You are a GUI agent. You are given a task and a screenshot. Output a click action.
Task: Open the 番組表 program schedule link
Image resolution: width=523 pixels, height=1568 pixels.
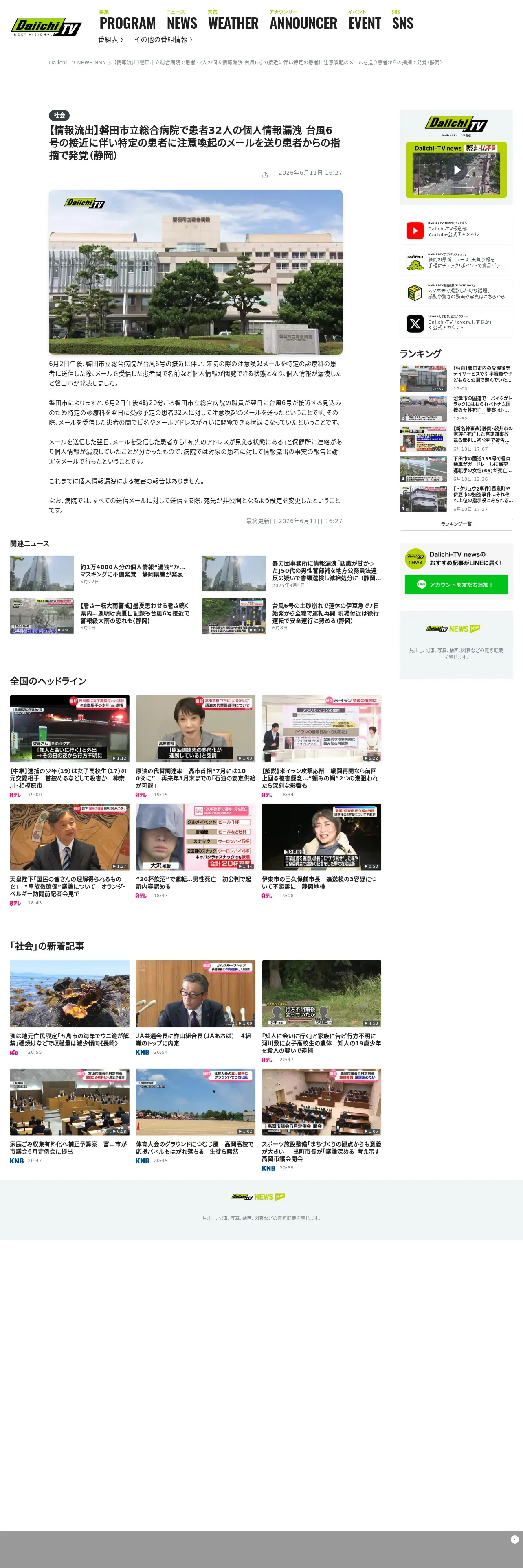point(110,39)
